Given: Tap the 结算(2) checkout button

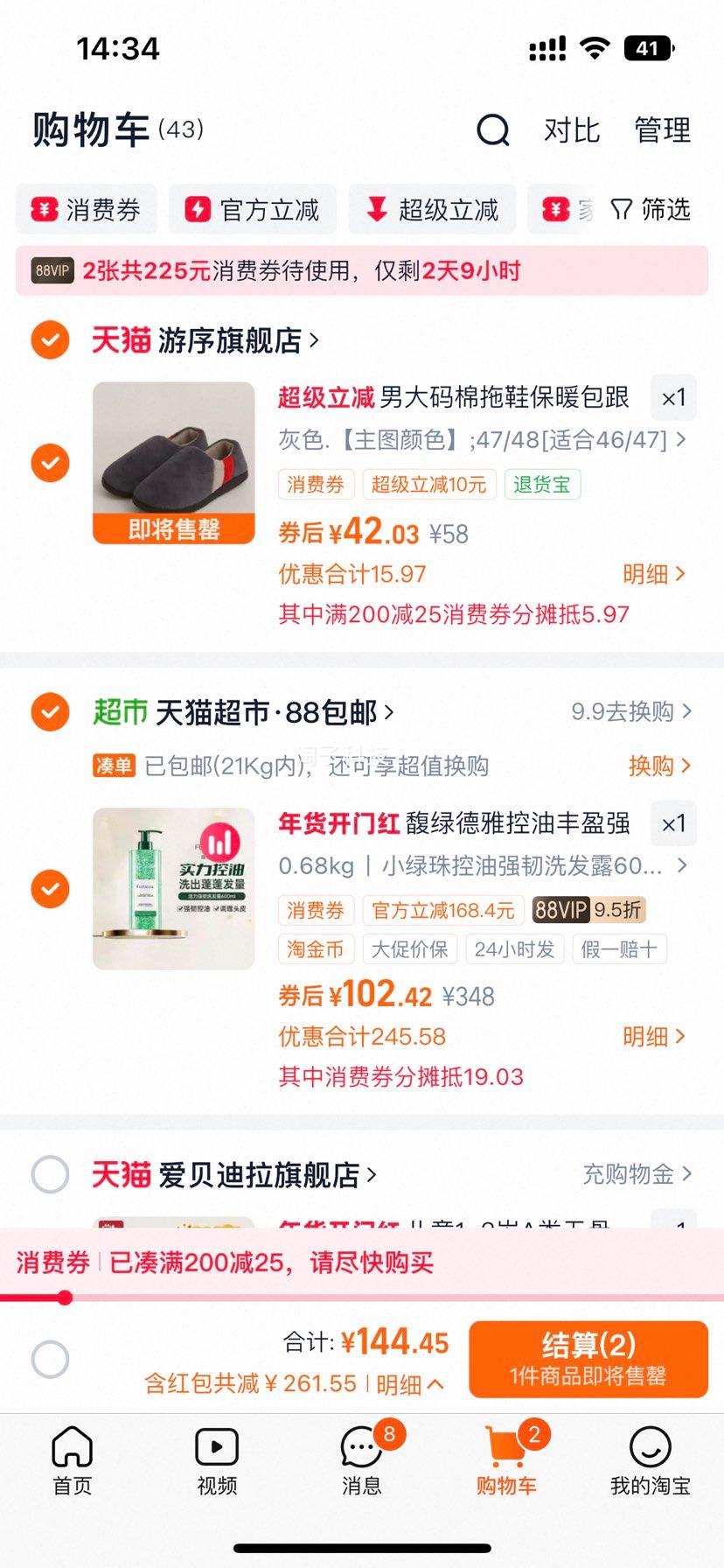Looking at the screenshot, I should 587,1359.
